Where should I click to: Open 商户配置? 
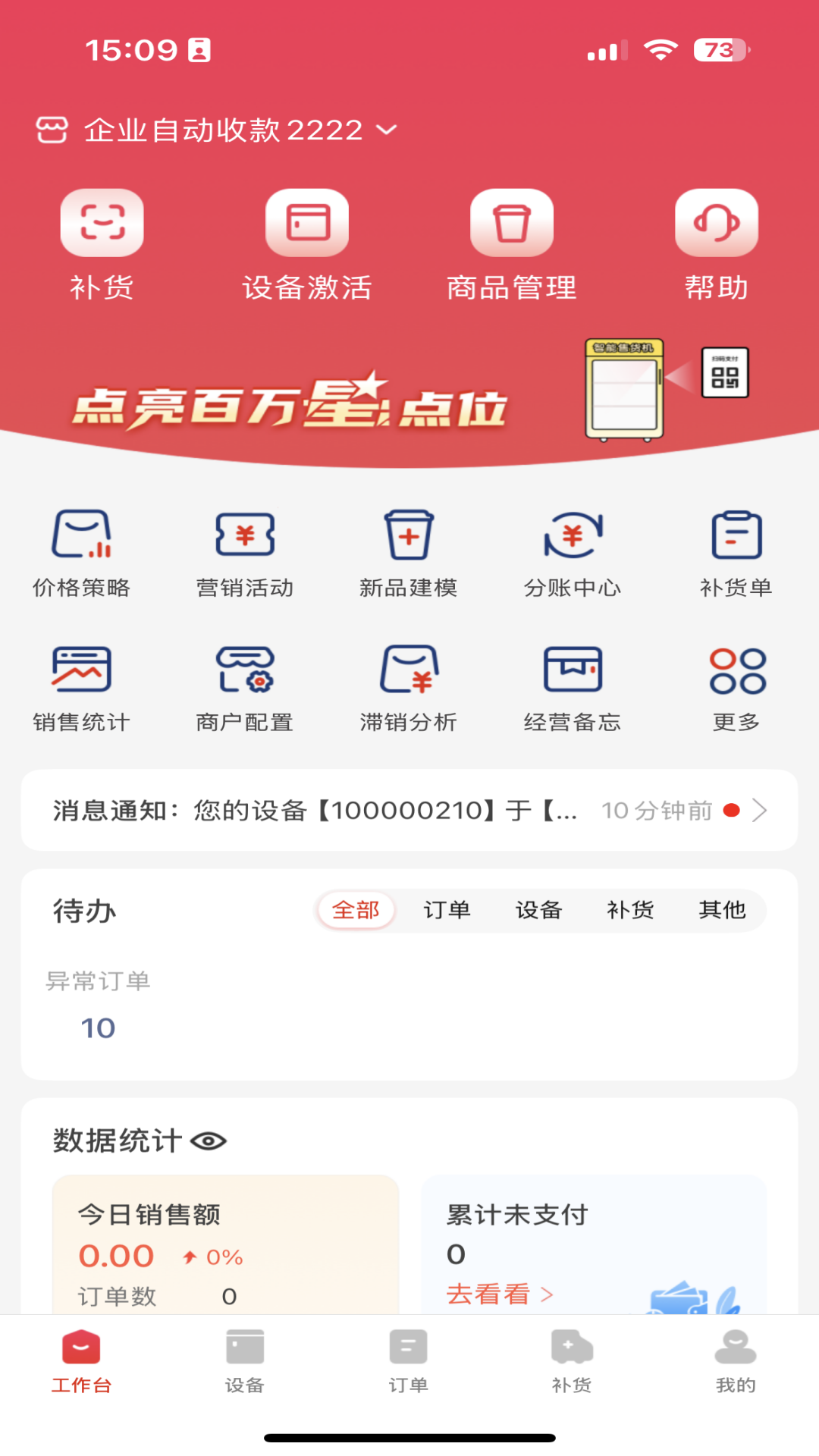tap(245, 687)
